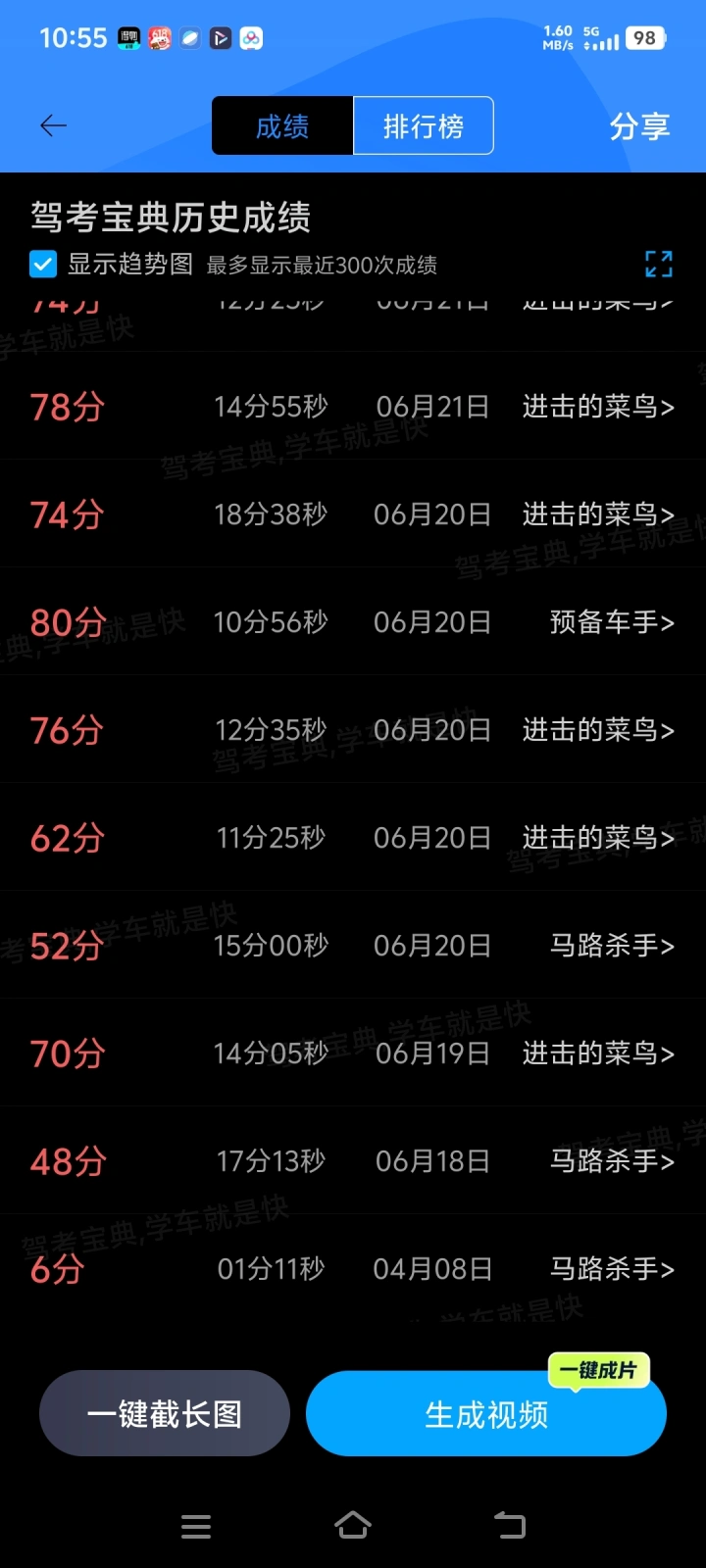Open the 74分 record with 18分38秒

[353, 514]
